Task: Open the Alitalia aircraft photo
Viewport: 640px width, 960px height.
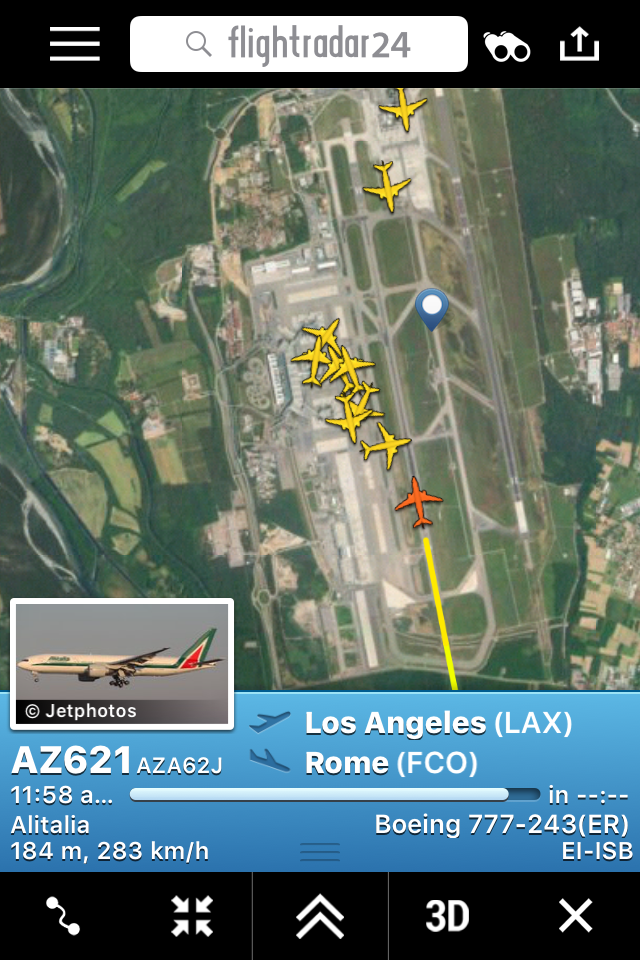Action: (x=122, y=663)
